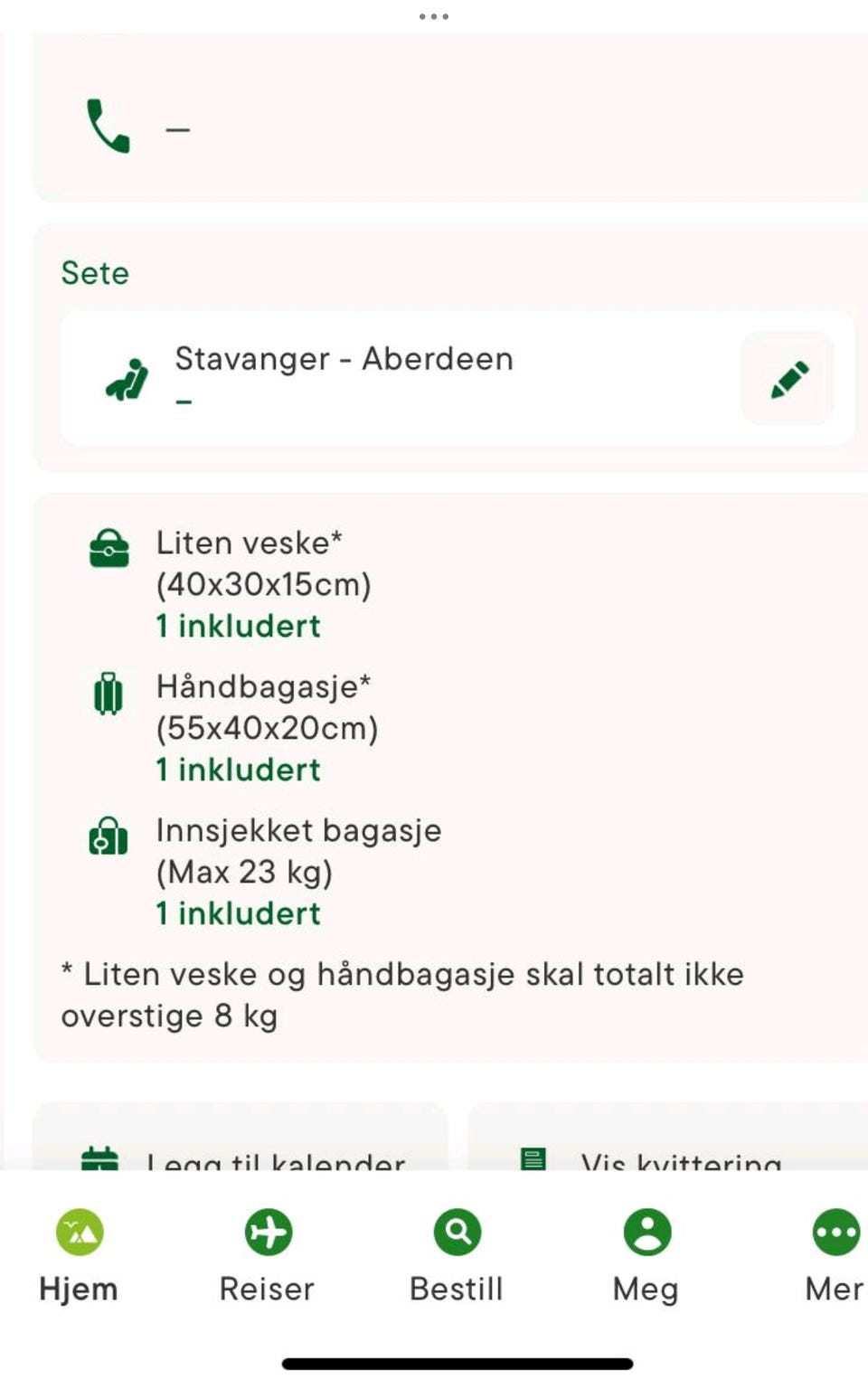Tap the magnifier icon above Bestill
The height and width of the screenshot is (1389, 868).
456,1231
